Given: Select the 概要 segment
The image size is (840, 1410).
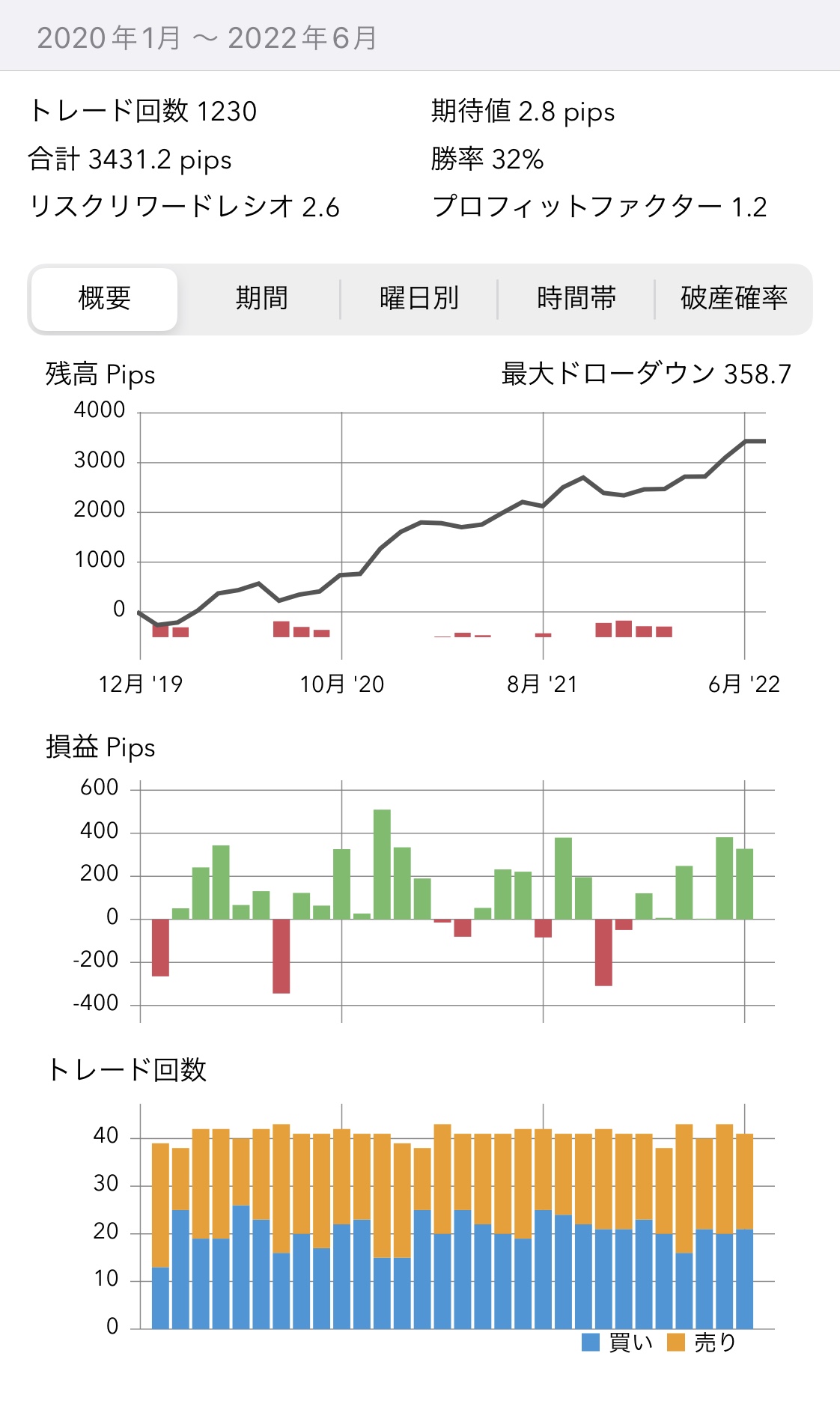Looking at the screenshot, I should point(105,299).
